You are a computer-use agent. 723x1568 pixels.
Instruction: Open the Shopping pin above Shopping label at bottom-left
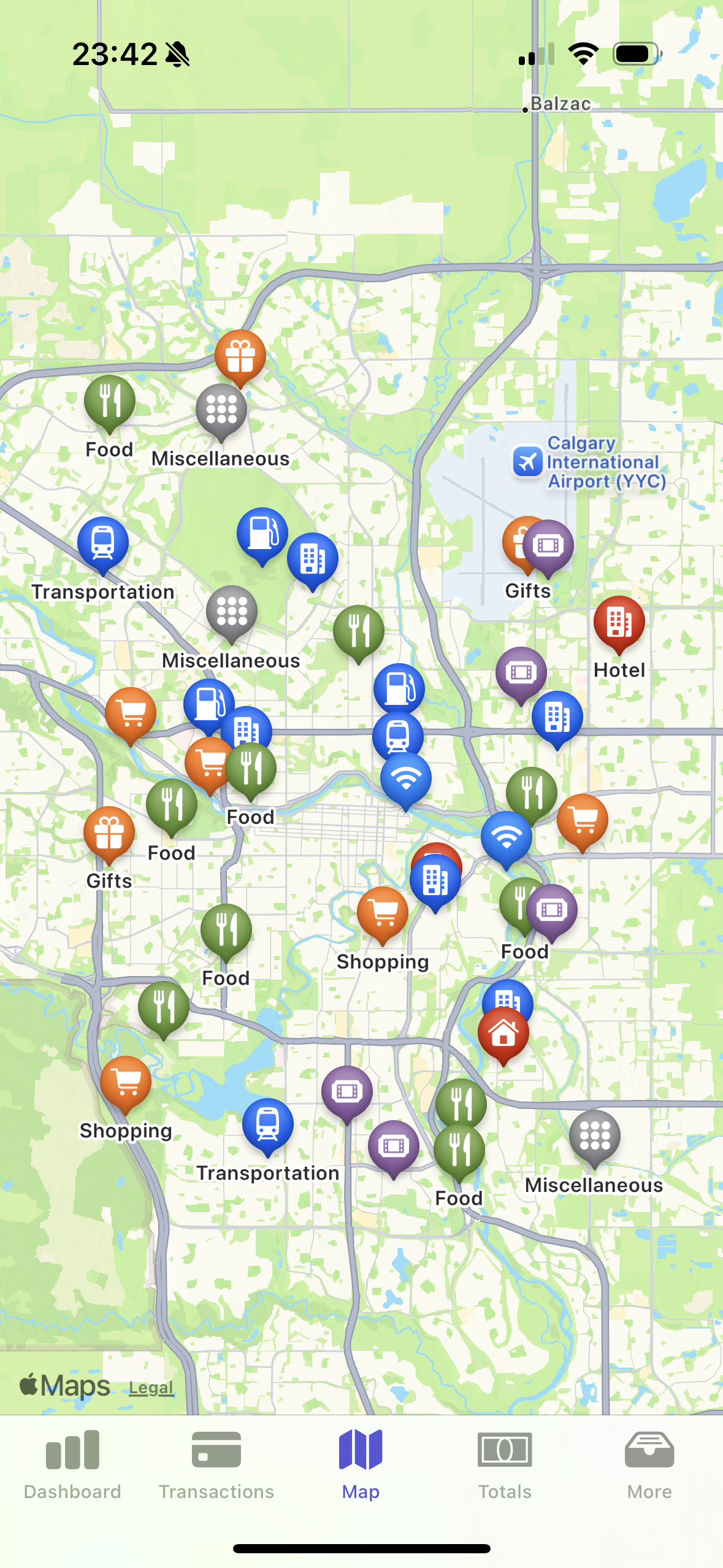click(126, 1082)
